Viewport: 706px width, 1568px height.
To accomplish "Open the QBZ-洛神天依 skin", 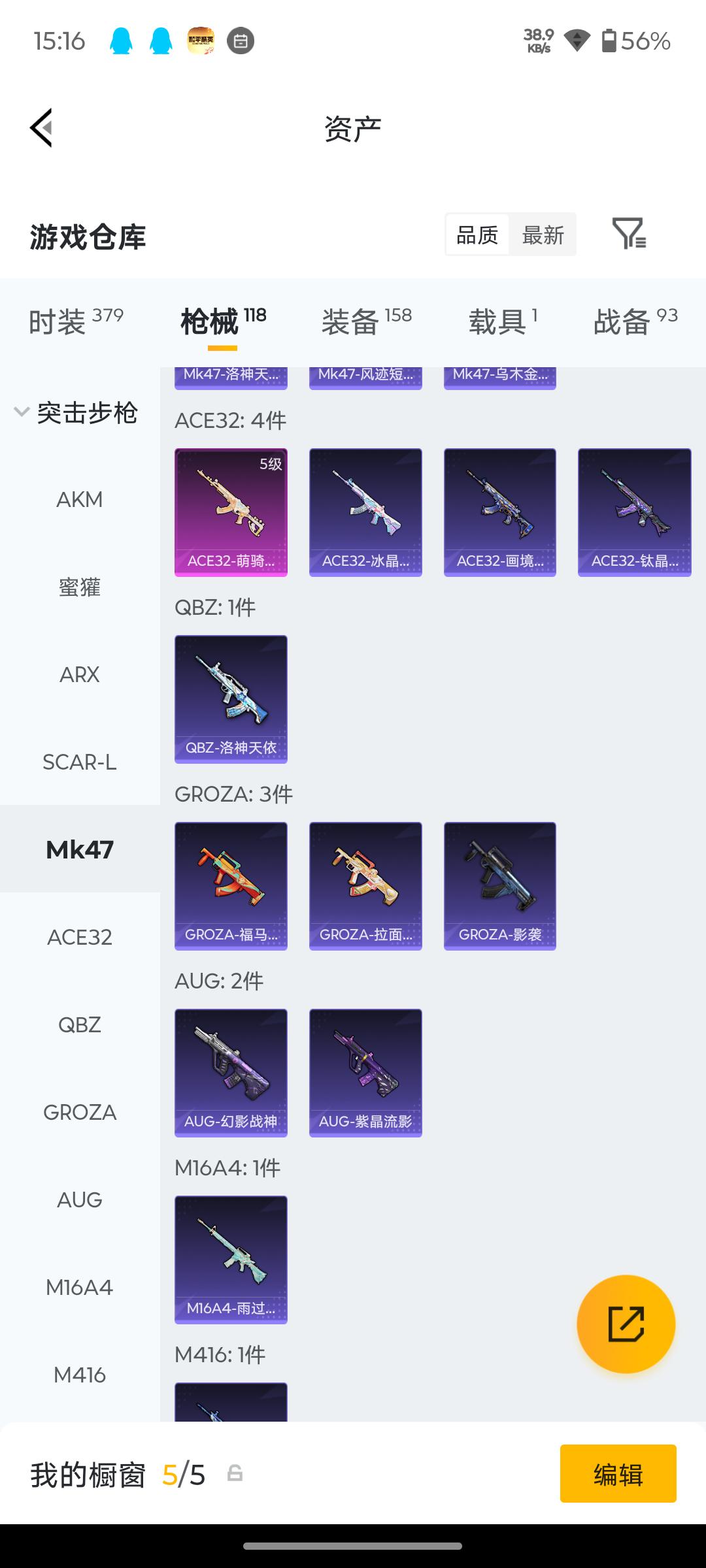I will click(x=231, y=699).
